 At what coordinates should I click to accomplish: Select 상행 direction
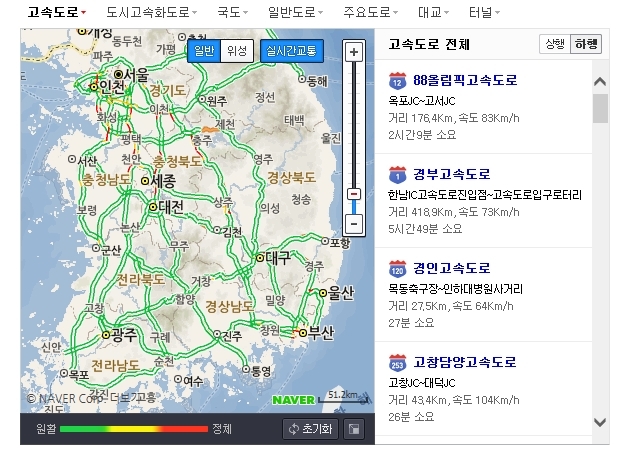tap(555, 44)
